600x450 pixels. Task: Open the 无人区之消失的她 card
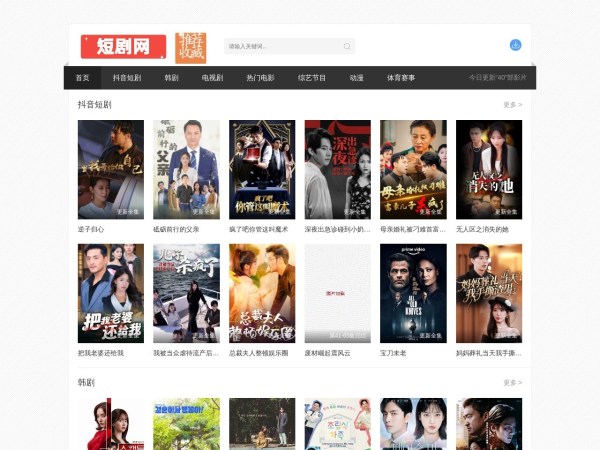point(488,170)
